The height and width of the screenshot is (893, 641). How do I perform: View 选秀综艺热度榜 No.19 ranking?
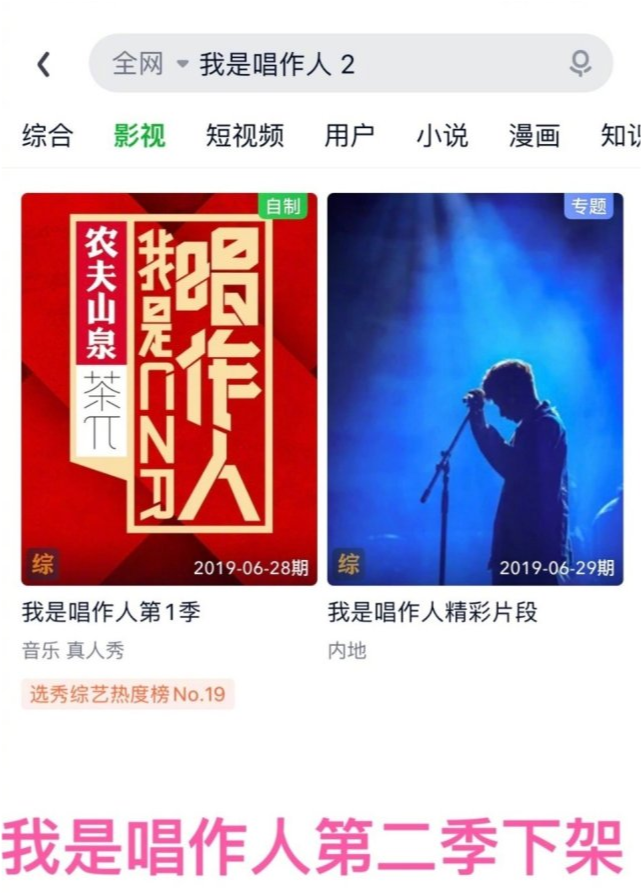tap(127, 694)
